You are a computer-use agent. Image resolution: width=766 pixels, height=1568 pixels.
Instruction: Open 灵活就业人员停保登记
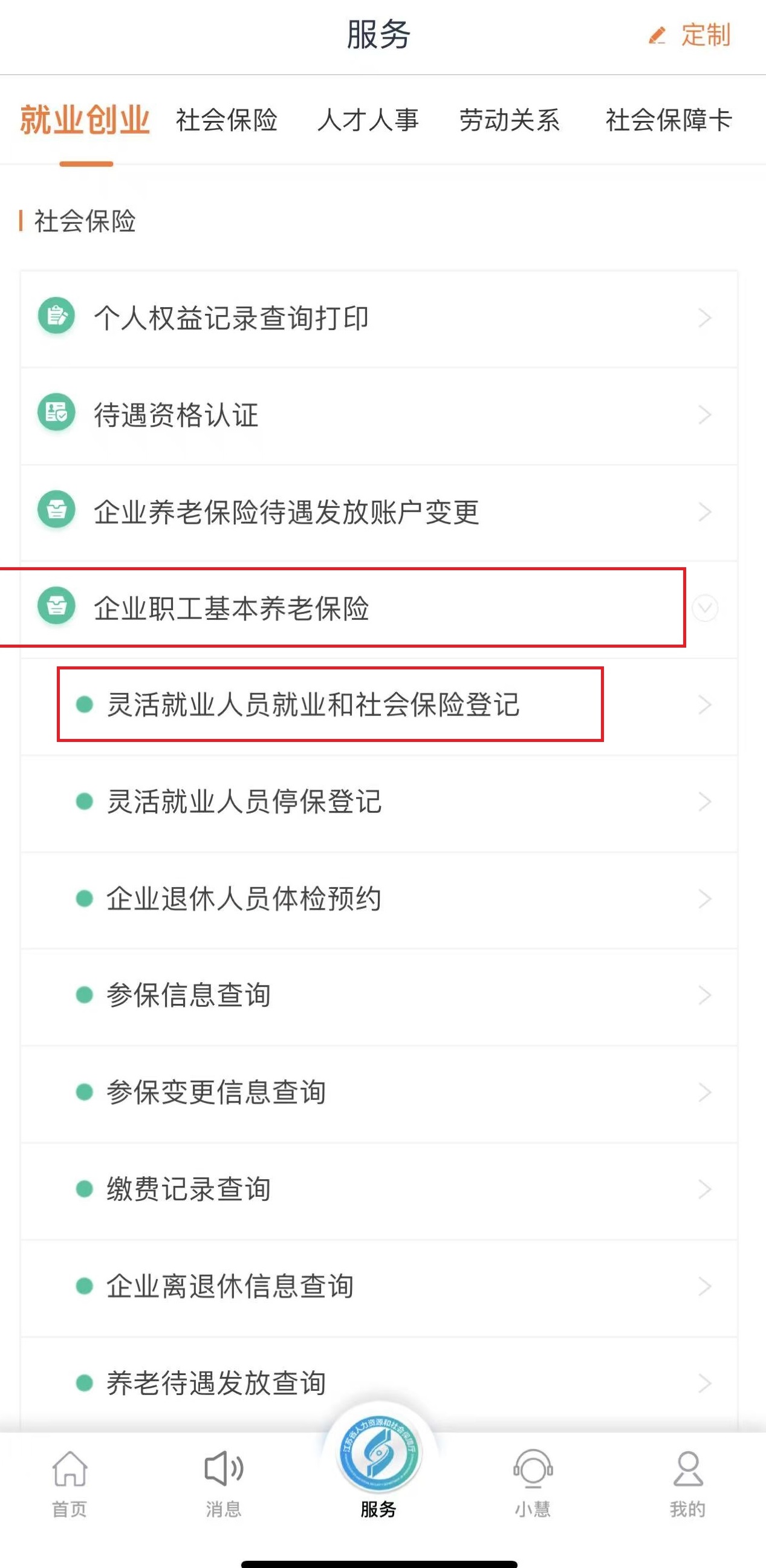pyautogui.click(x=379, y=803)
